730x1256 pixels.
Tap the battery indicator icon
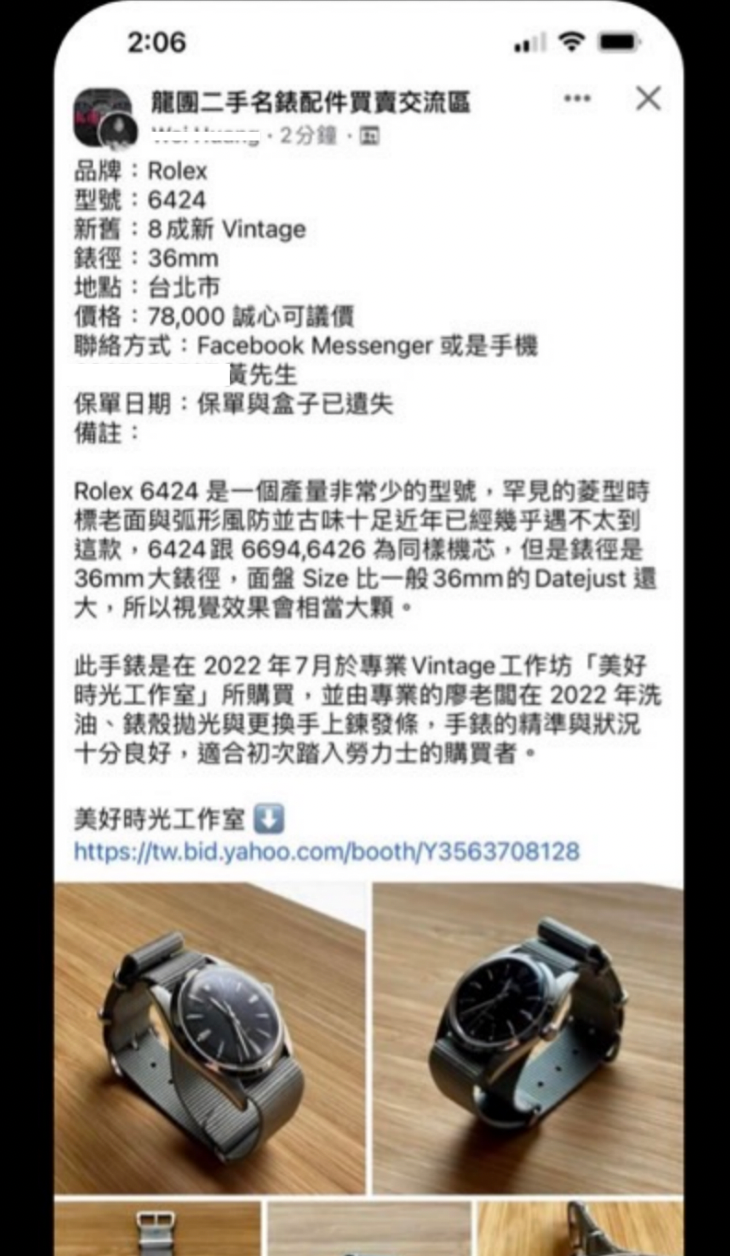(x=620, y=42)
